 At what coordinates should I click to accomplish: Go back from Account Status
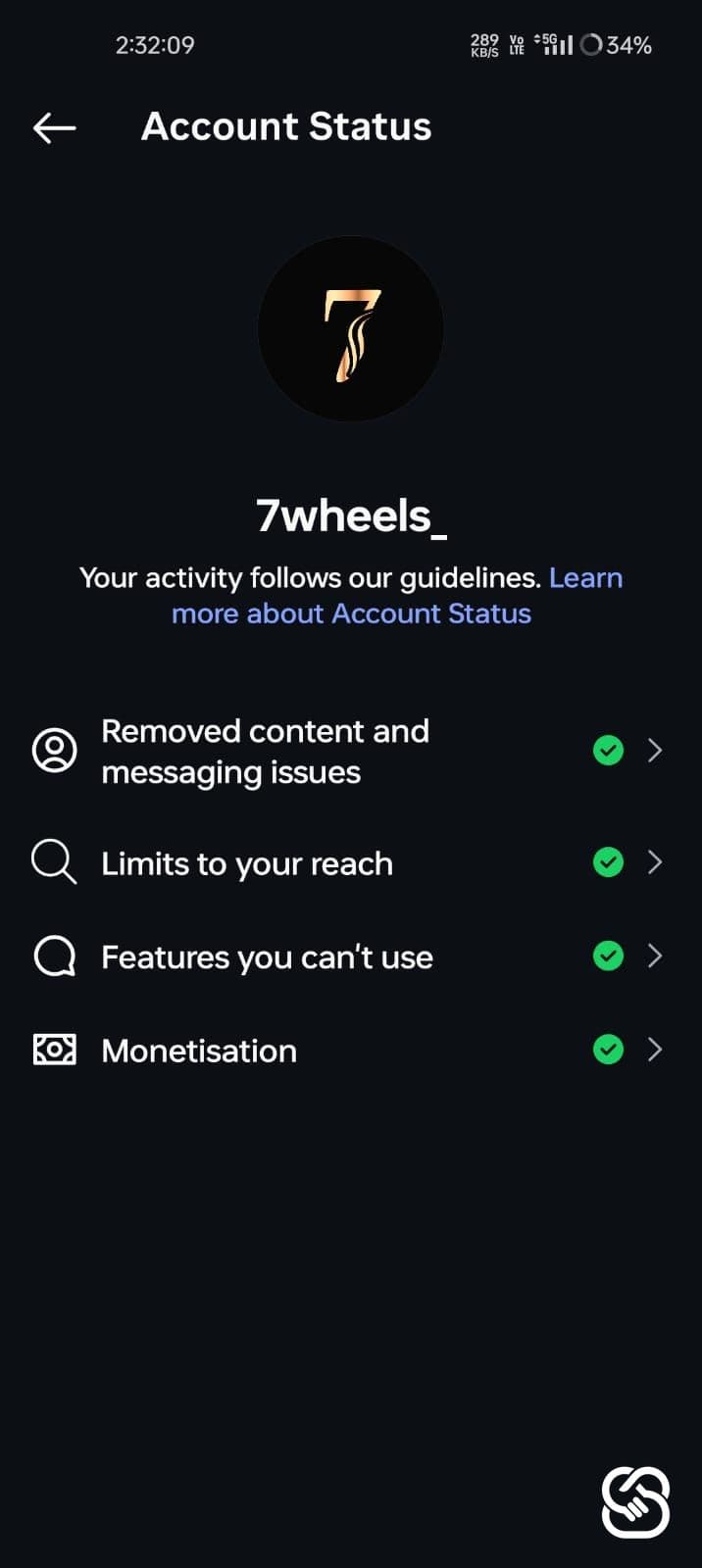pos(54,127)
